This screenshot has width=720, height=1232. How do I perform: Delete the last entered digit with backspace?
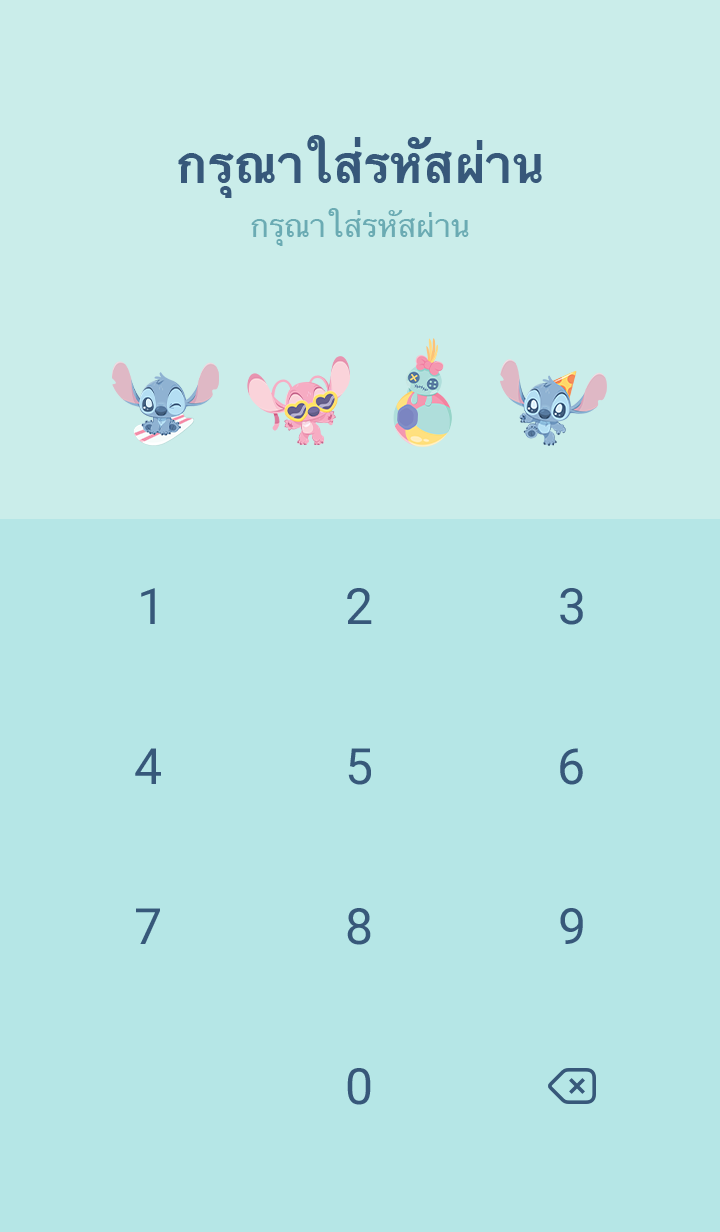click(x=572, y=1086)
